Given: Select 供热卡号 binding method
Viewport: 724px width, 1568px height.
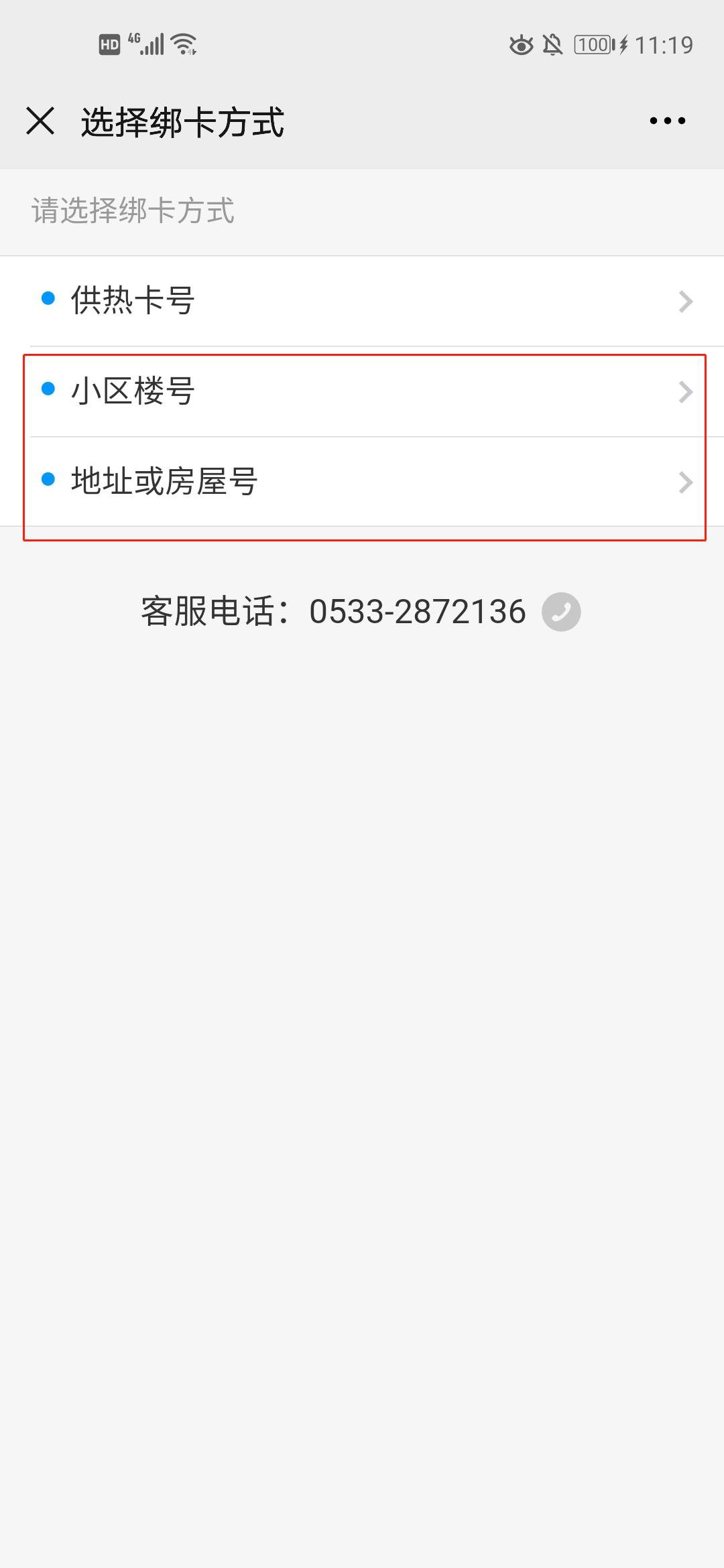Looking at the screenshot, I should pos(362,301).
